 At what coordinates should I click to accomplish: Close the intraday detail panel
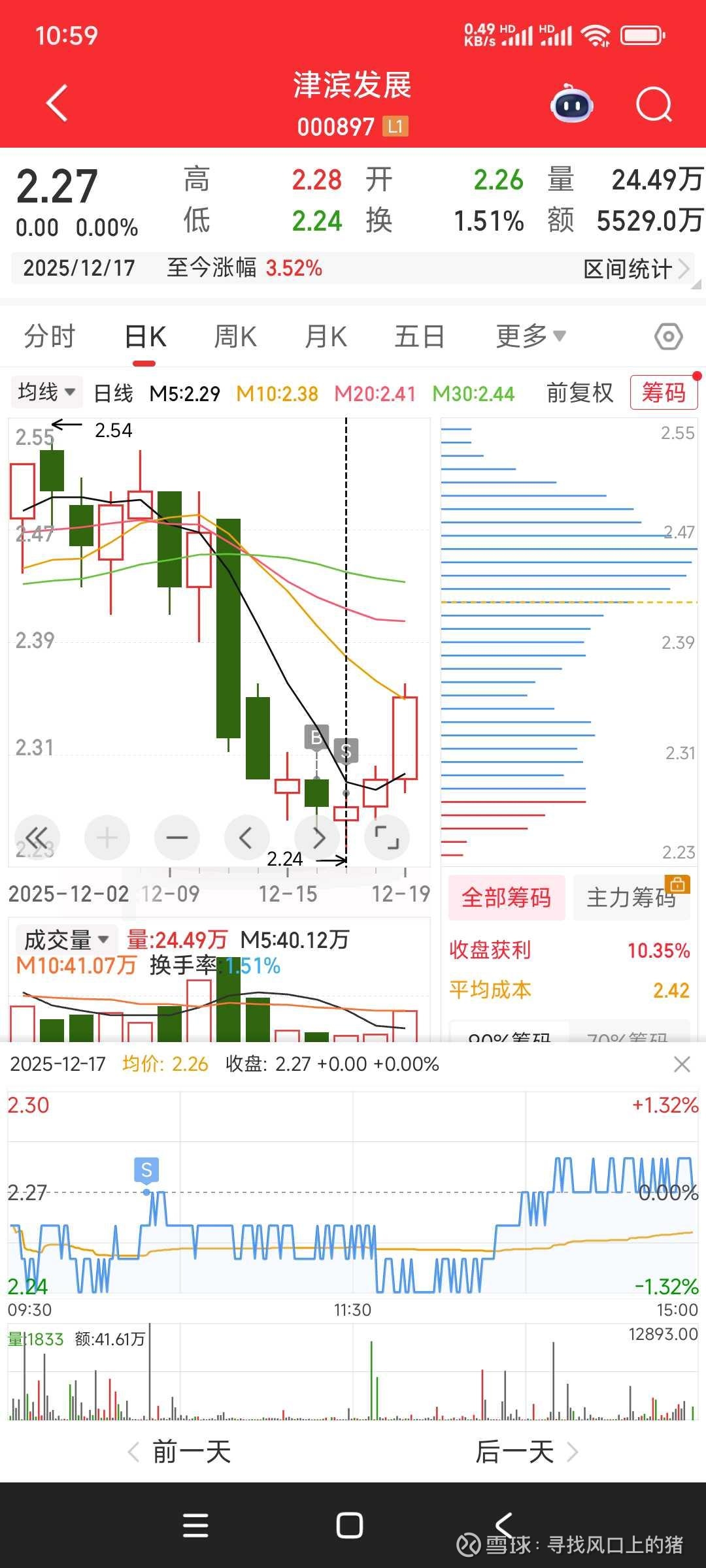(x=682, y=1064)
